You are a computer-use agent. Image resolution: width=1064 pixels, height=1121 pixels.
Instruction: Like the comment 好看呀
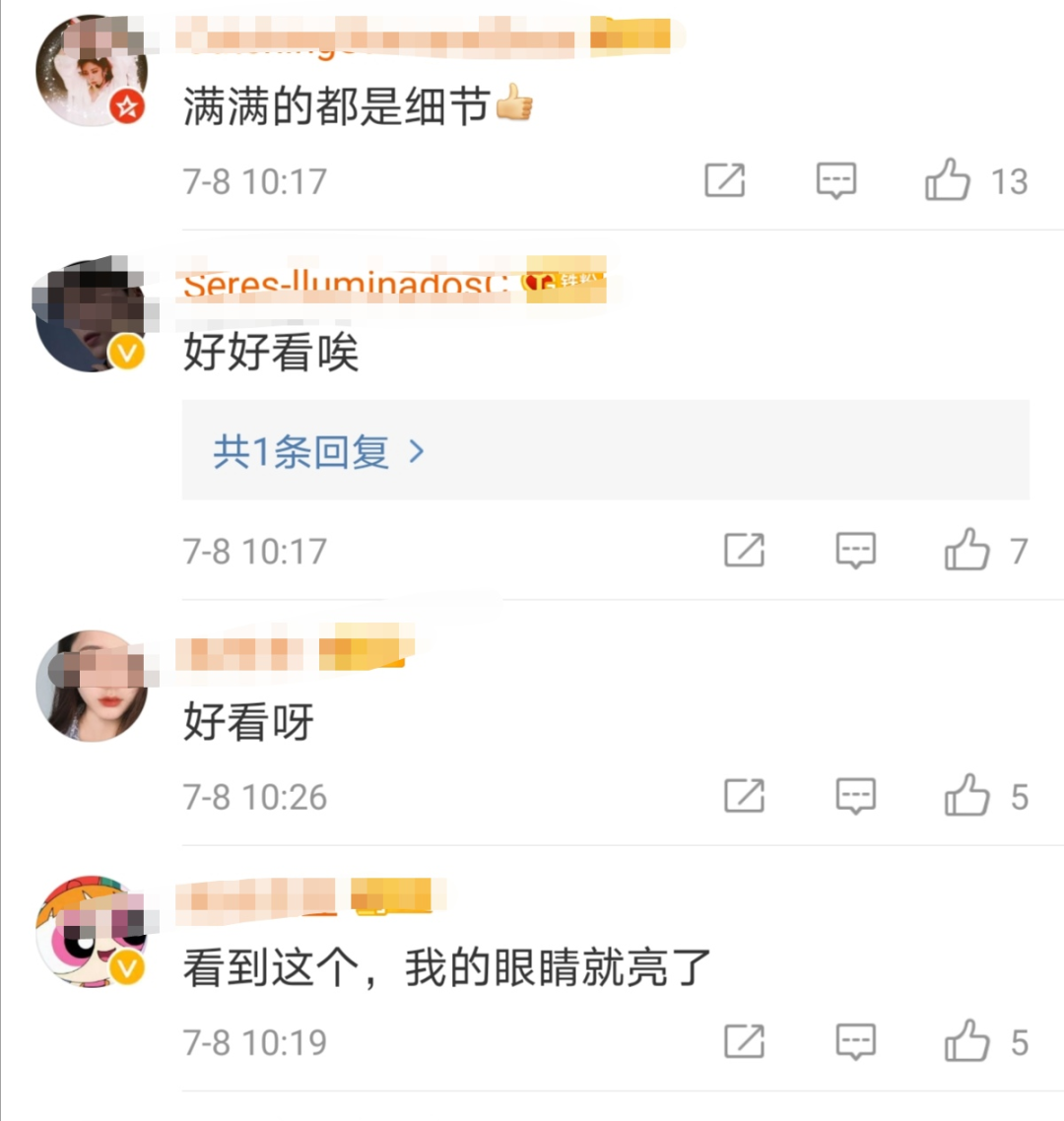pos(966,795)
